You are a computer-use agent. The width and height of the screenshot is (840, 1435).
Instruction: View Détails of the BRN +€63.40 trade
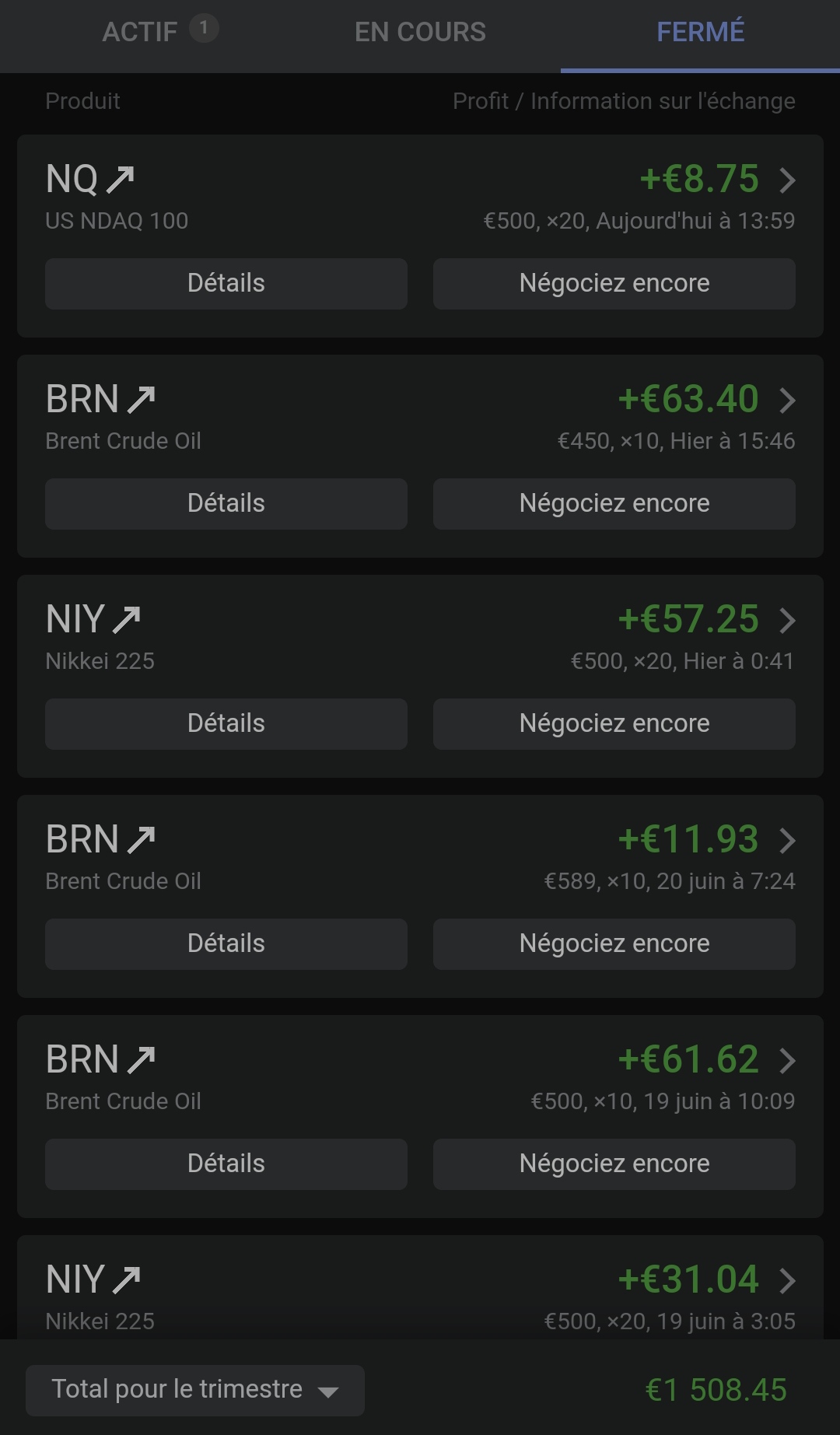click(226, 504)
